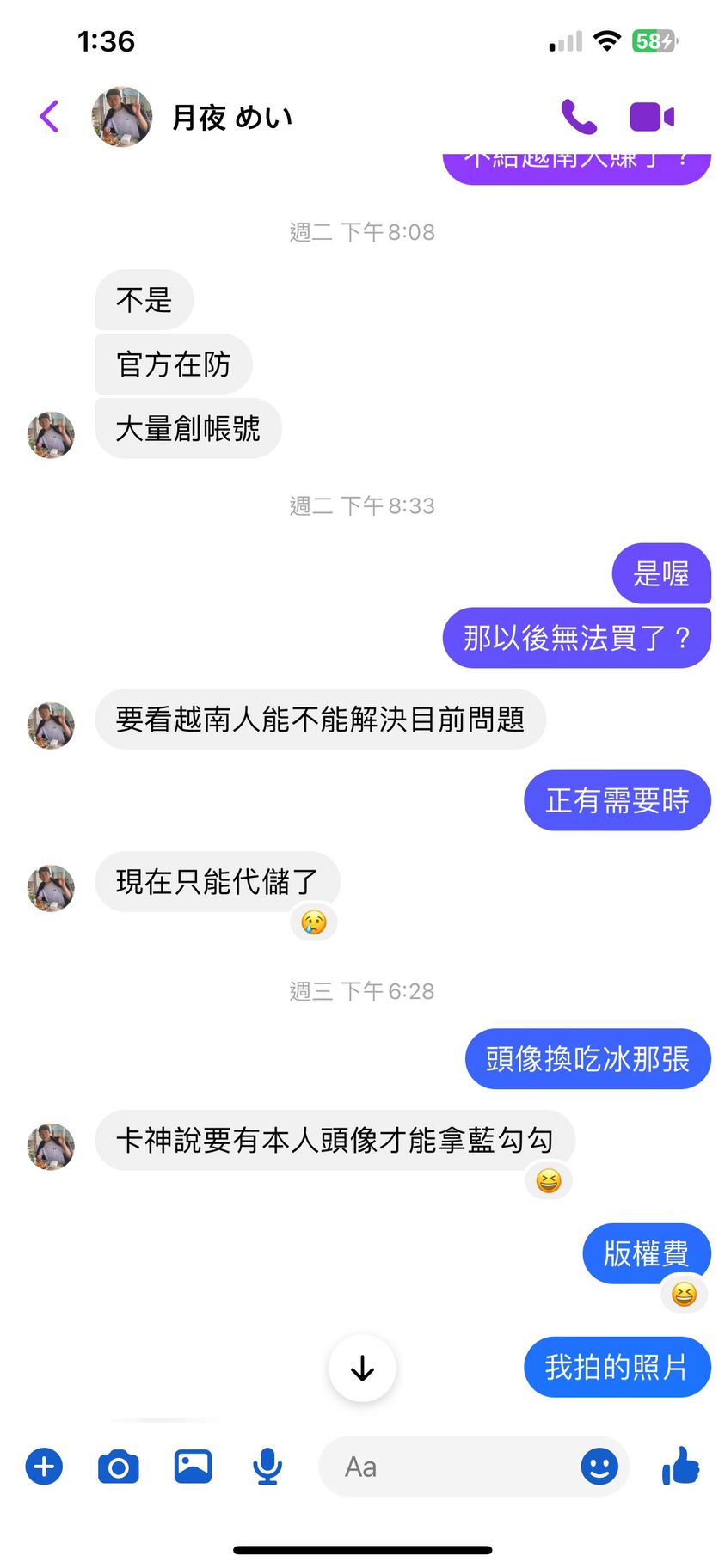Open the camera to take a photo
Screen dimensions: 725x1568
pos(119,1467)
